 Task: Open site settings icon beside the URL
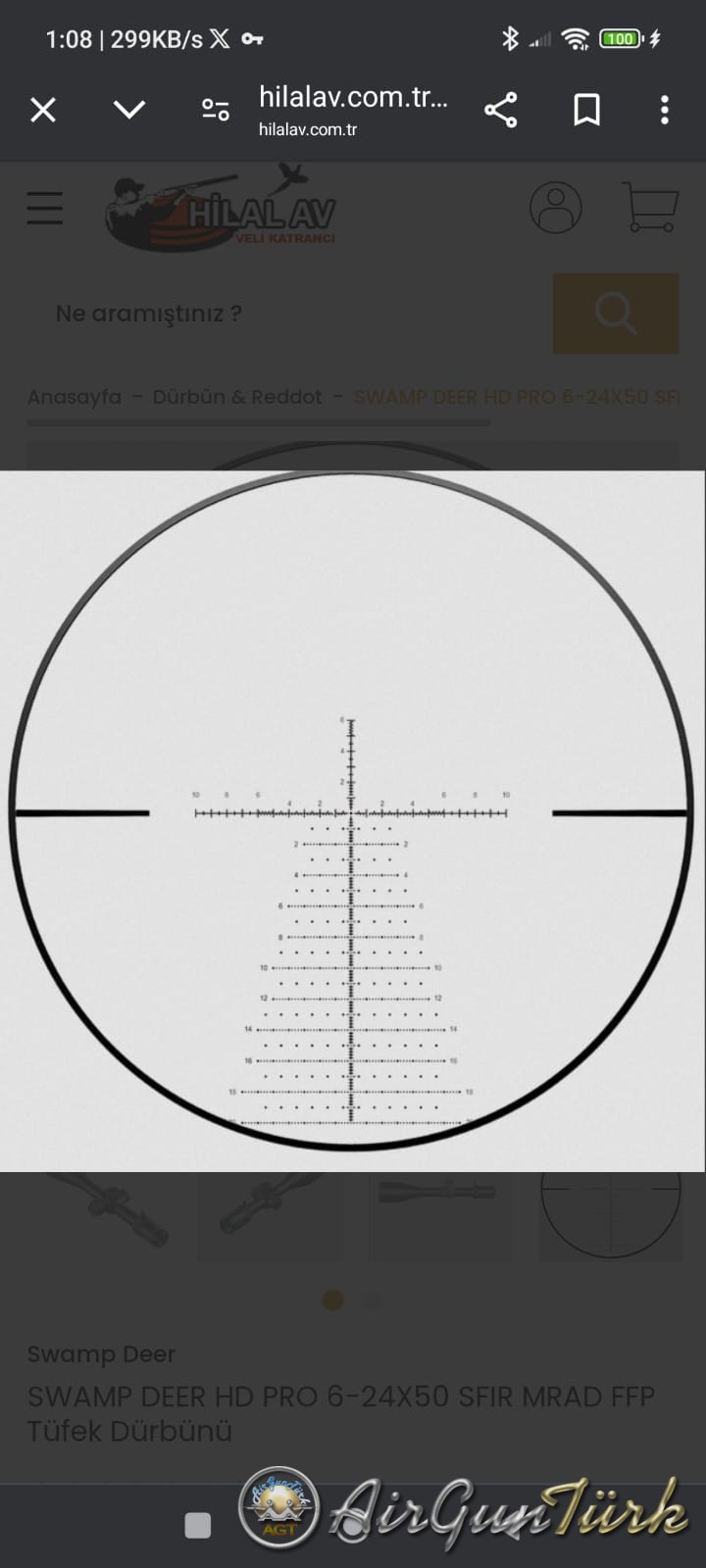215,110
